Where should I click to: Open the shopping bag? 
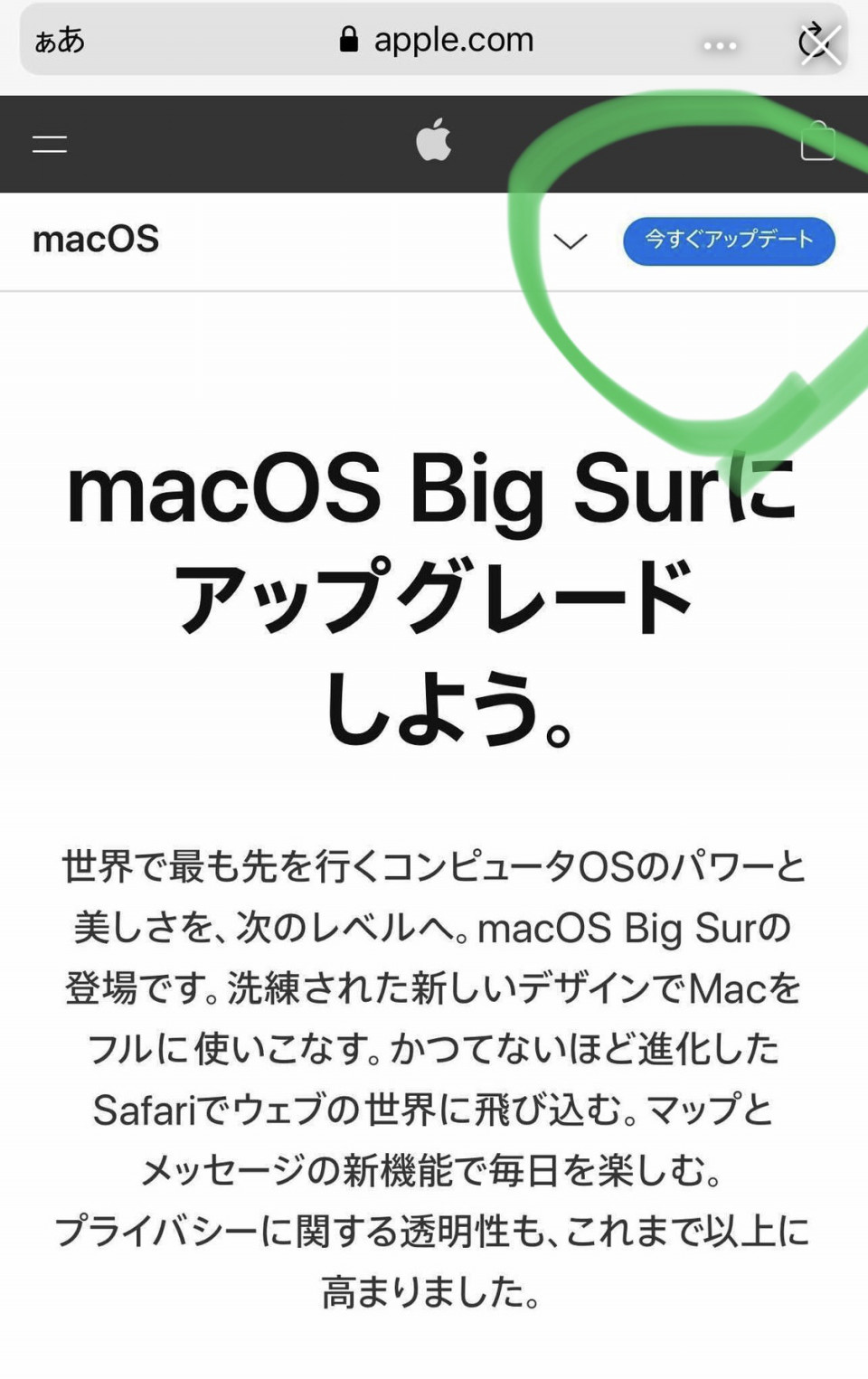tap(817, 142)
